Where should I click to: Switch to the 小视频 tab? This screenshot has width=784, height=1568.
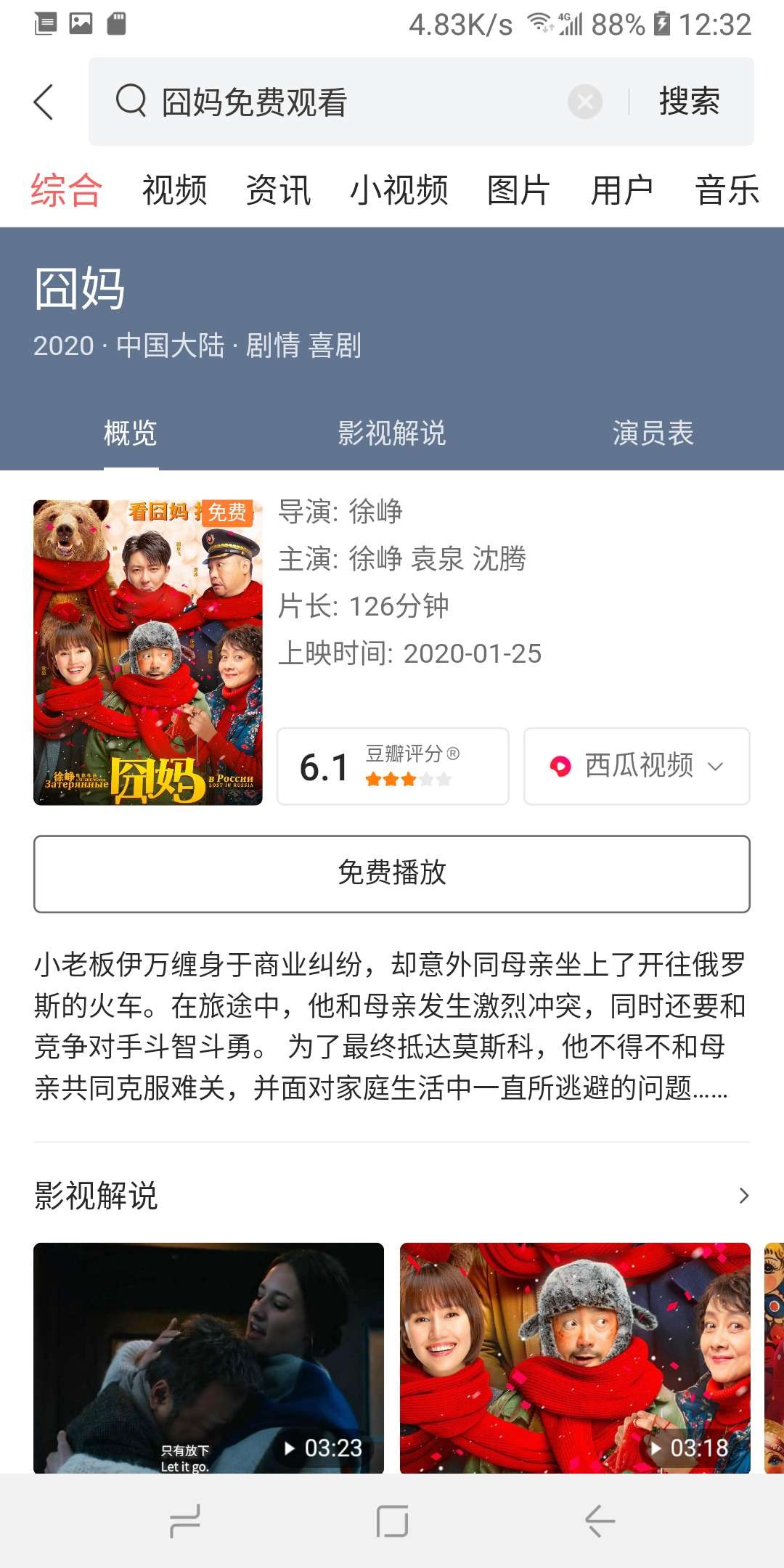click(x=399, y=191)
